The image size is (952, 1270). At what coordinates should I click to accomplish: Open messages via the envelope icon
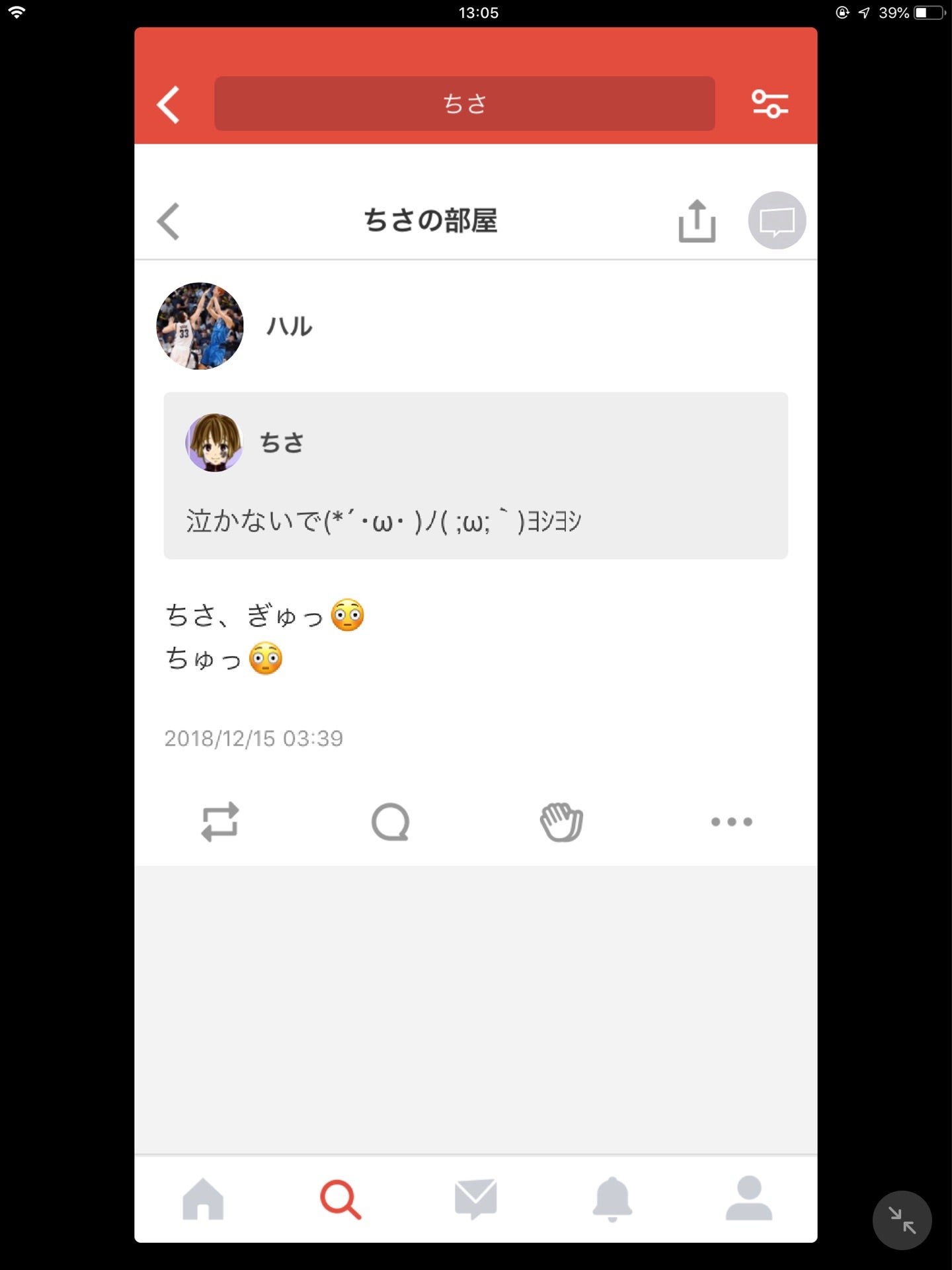[x=476, y=1199]
